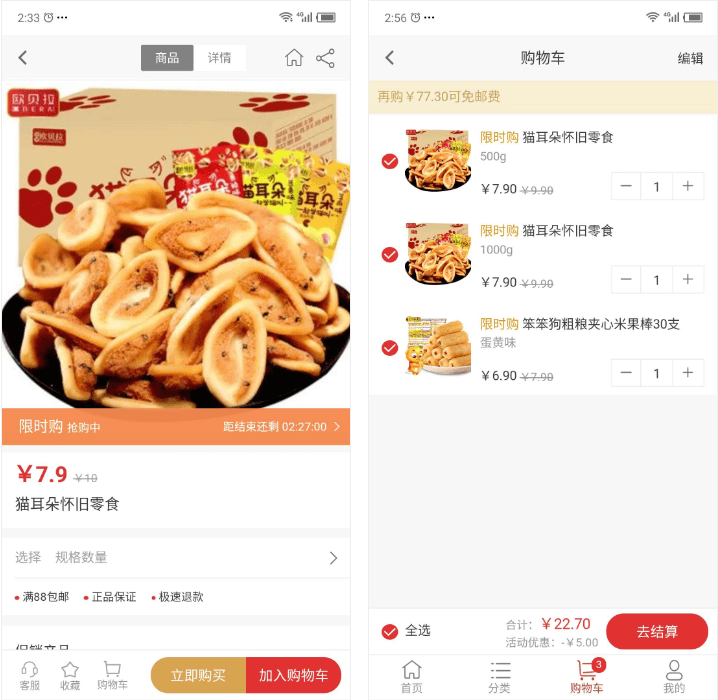Decrease quantity of 笨笨狗粗粮夹心米果棒
This screenshot has height=700, width=718.
pos(626,373)
